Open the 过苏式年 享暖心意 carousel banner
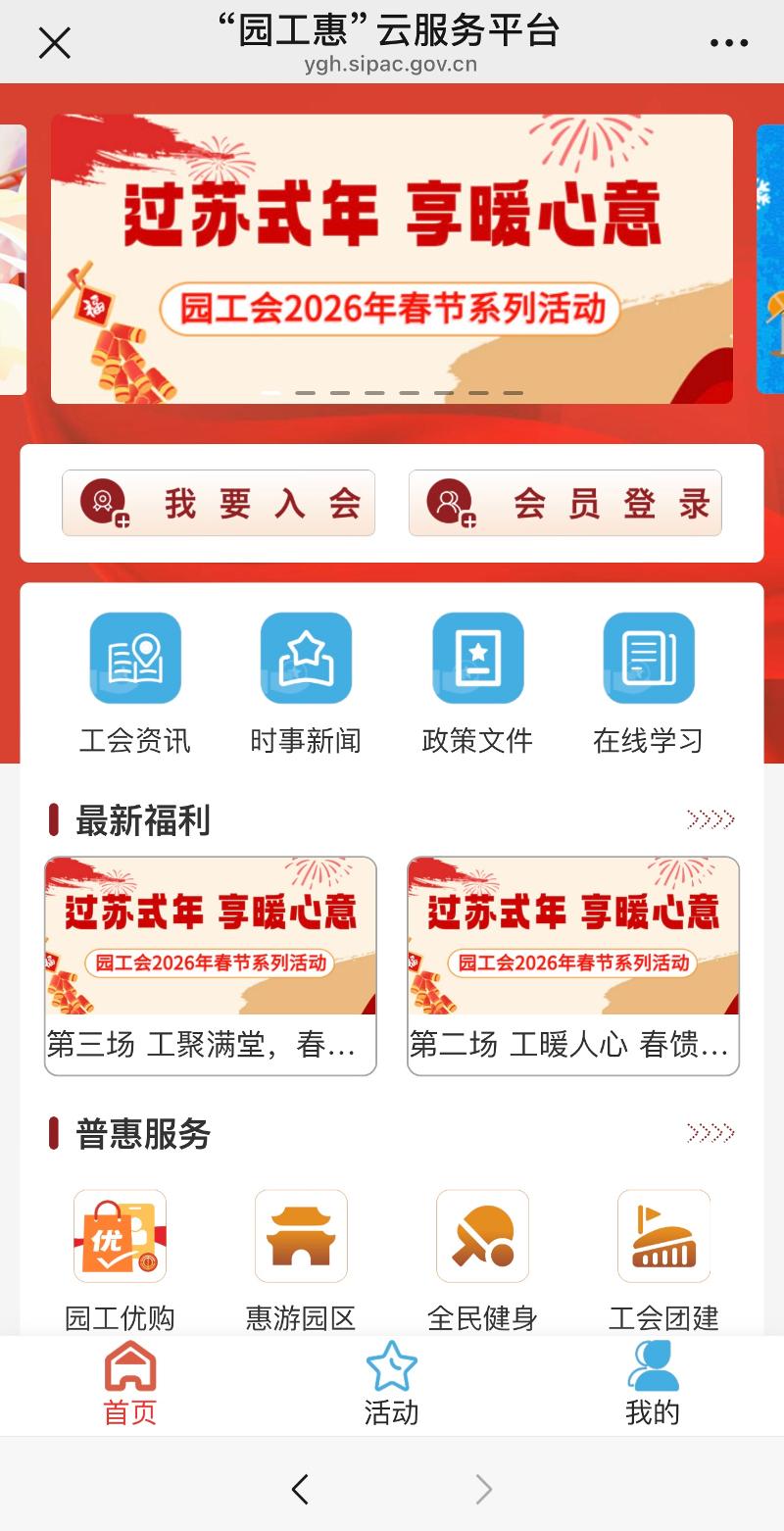This screenshot has height=1531, width=784. 392,259
